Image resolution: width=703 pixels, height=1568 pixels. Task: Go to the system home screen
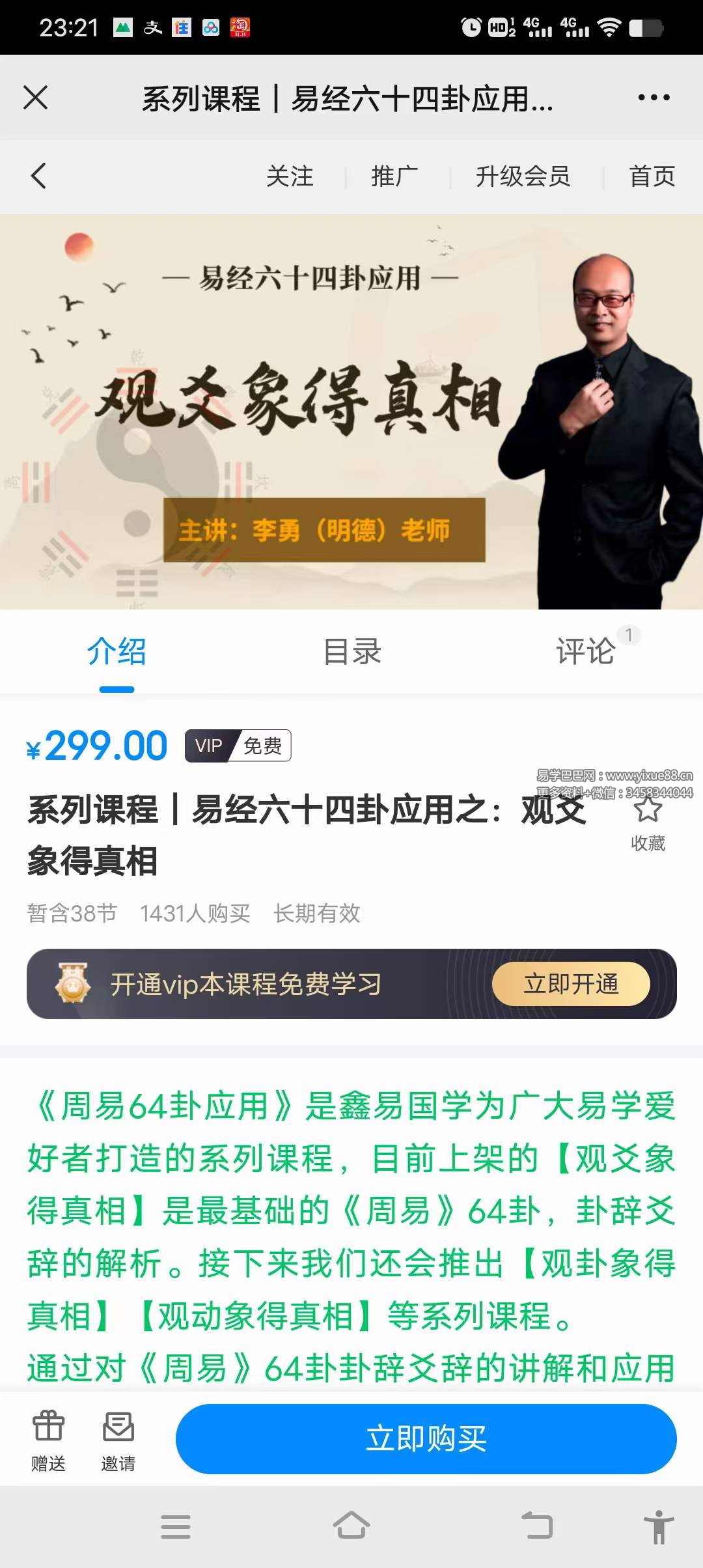[x=351, y=1526]
